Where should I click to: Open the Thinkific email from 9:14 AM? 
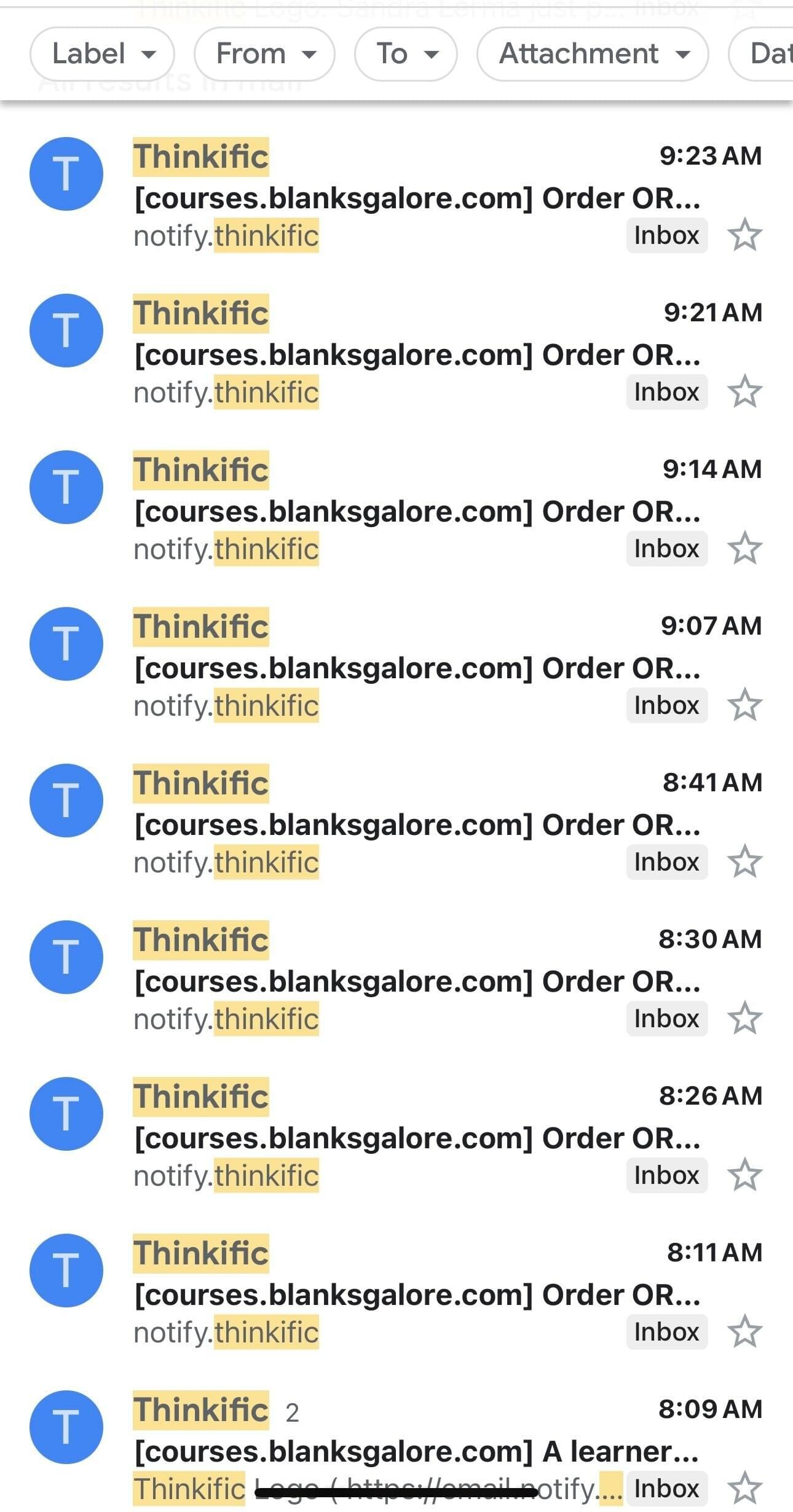[x=417, y=511]
